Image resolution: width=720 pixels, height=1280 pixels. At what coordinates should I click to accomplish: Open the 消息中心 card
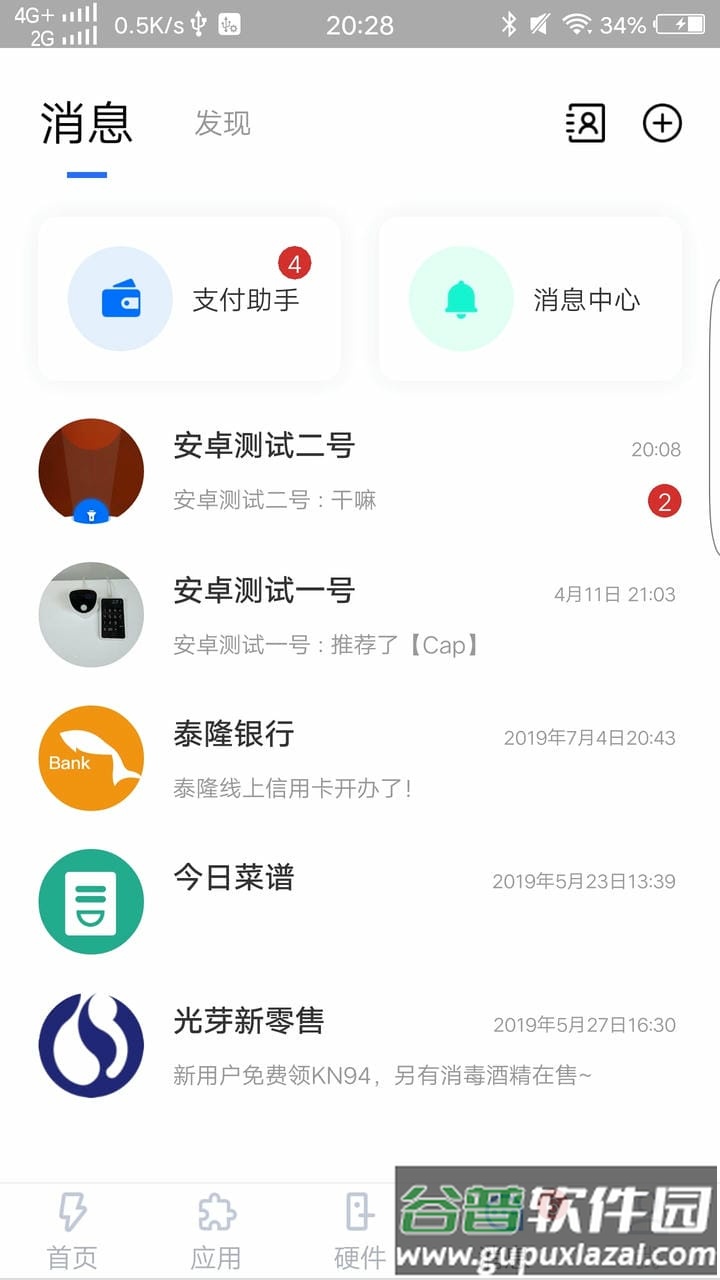click(x=530, y=299)
